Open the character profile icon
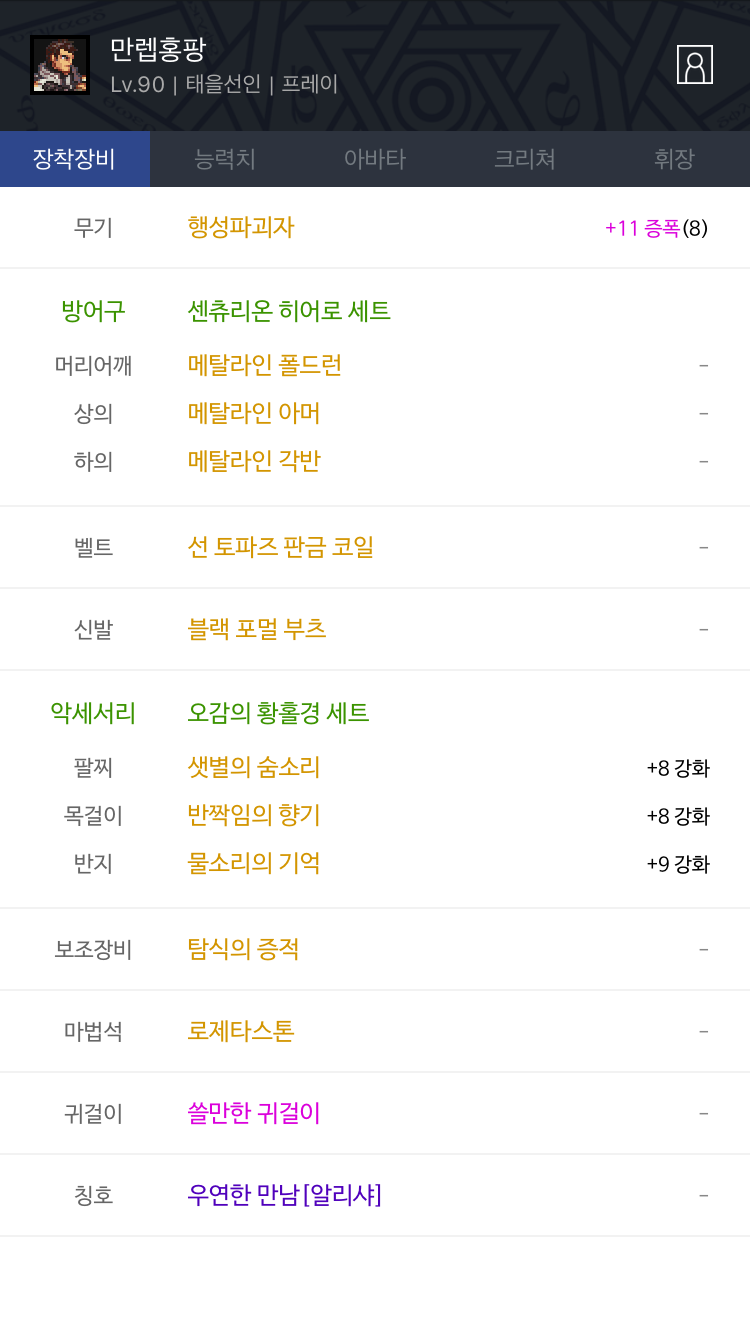The image size is (750, 1334). pos(695,65)
